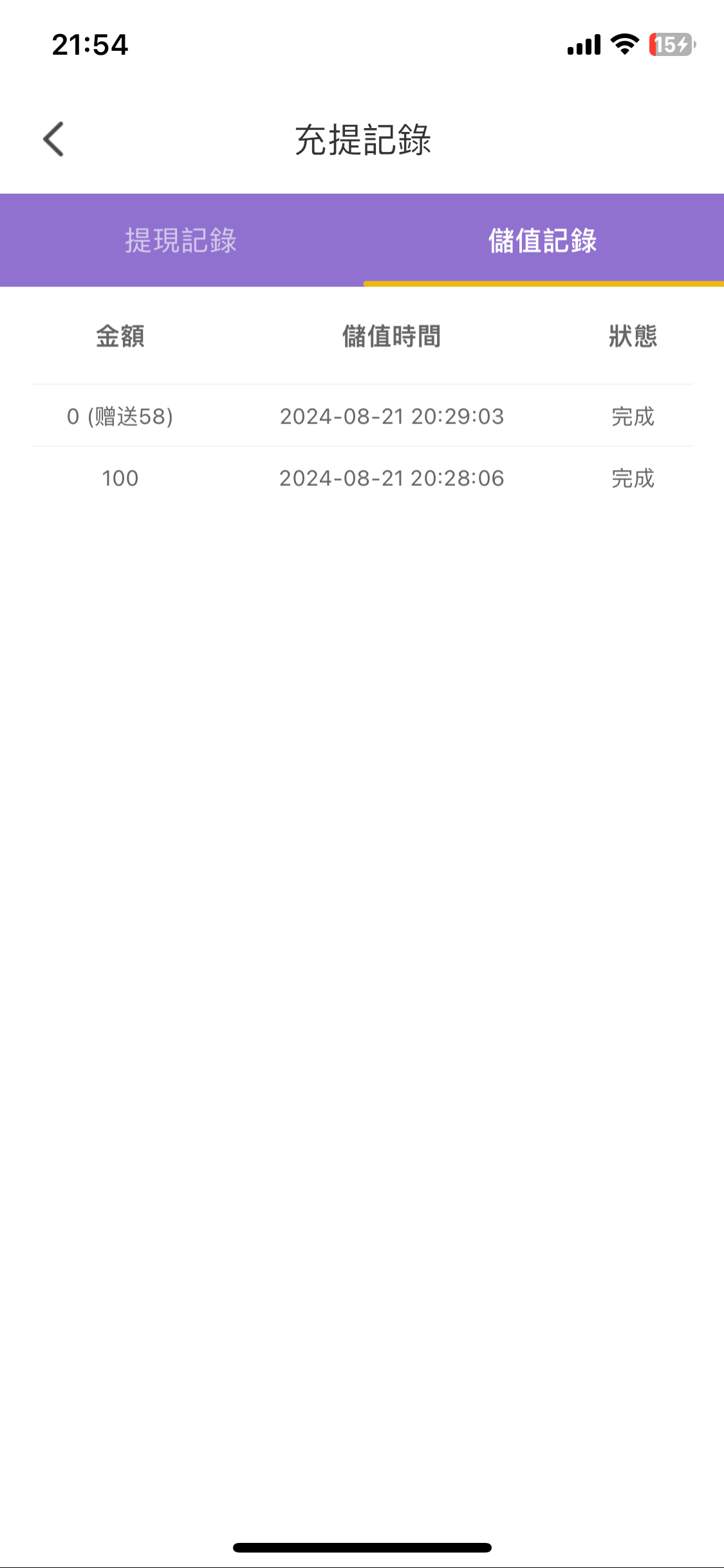This screenshot has width=724, height=1568.
Task: Tap the 狀態 column header
Action: click(x=633, y=337)
